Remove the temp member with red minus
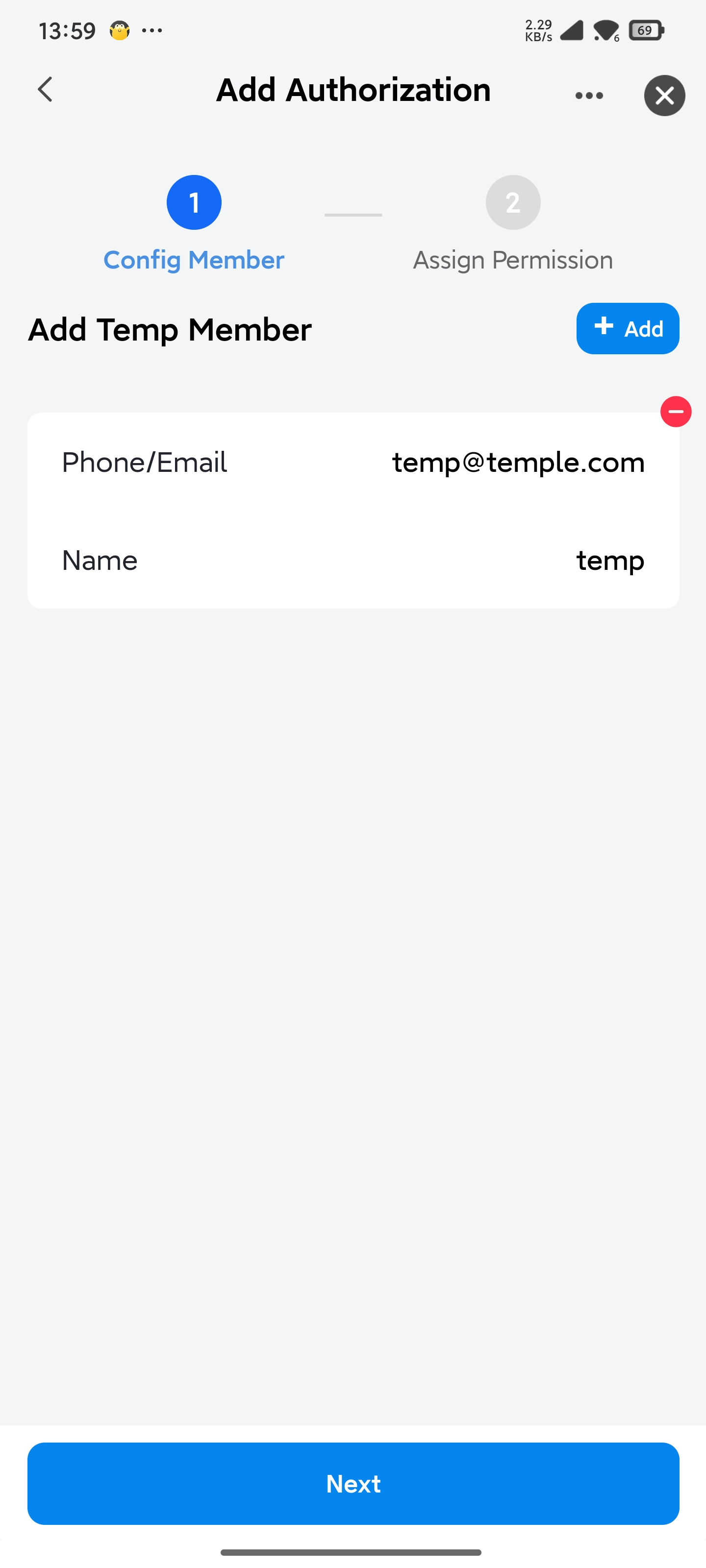Viewport: 706px width, 1568px height. (x=676, y=412)
